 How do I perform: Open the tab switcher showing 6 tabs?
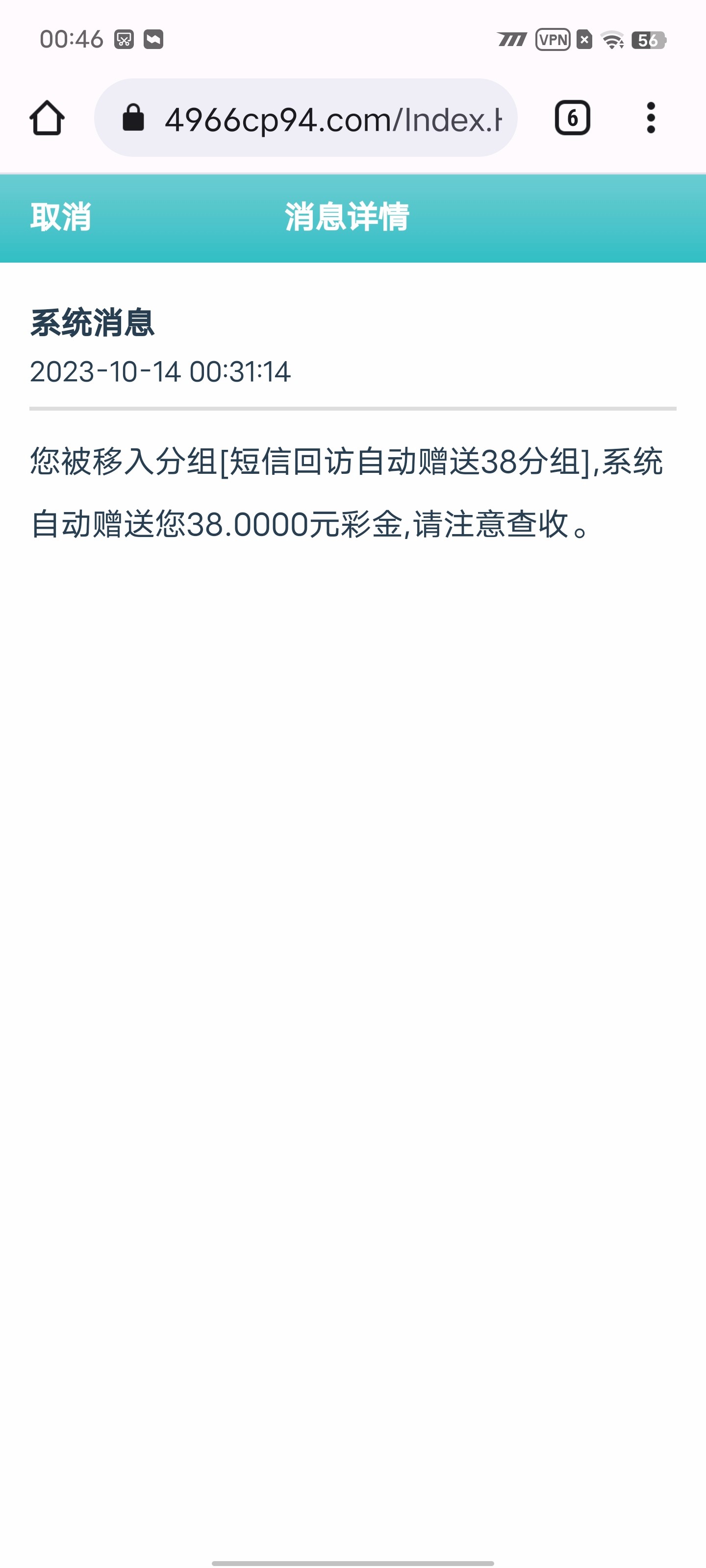(x=572, y=118)
